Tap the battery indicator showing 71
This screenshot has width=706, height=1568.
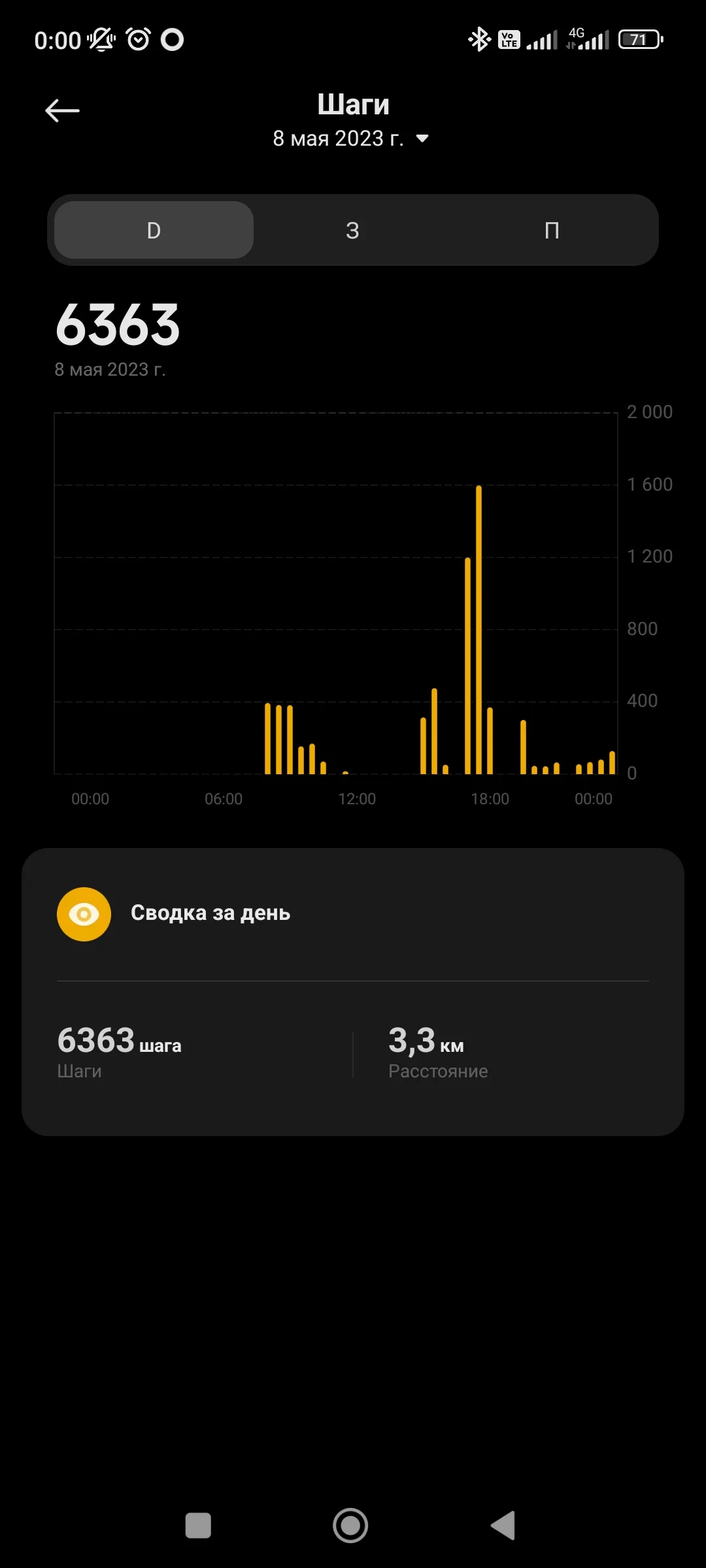coord(639,39)
